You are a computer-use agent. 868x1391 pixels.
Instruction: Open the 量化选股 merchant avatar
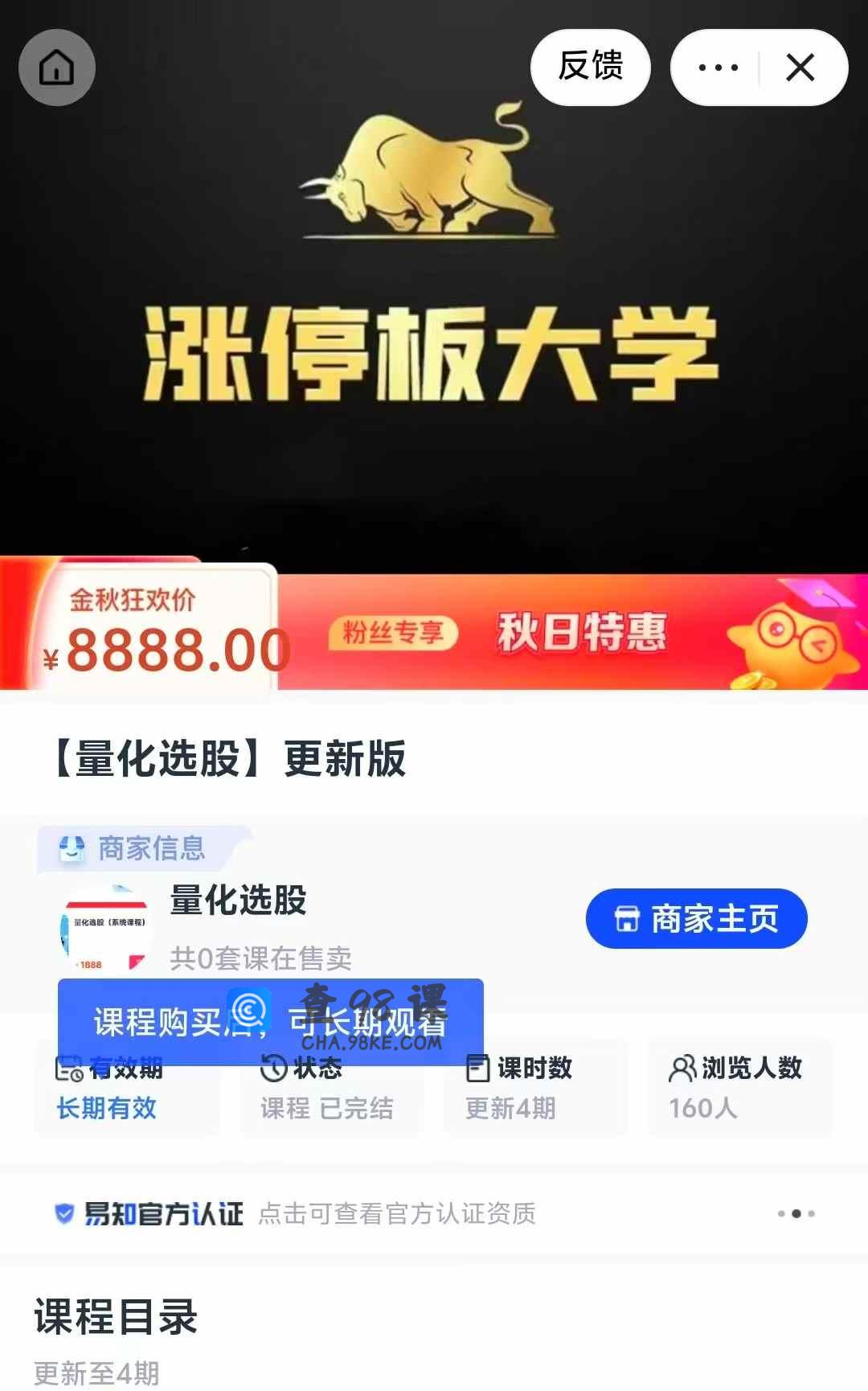104,929
